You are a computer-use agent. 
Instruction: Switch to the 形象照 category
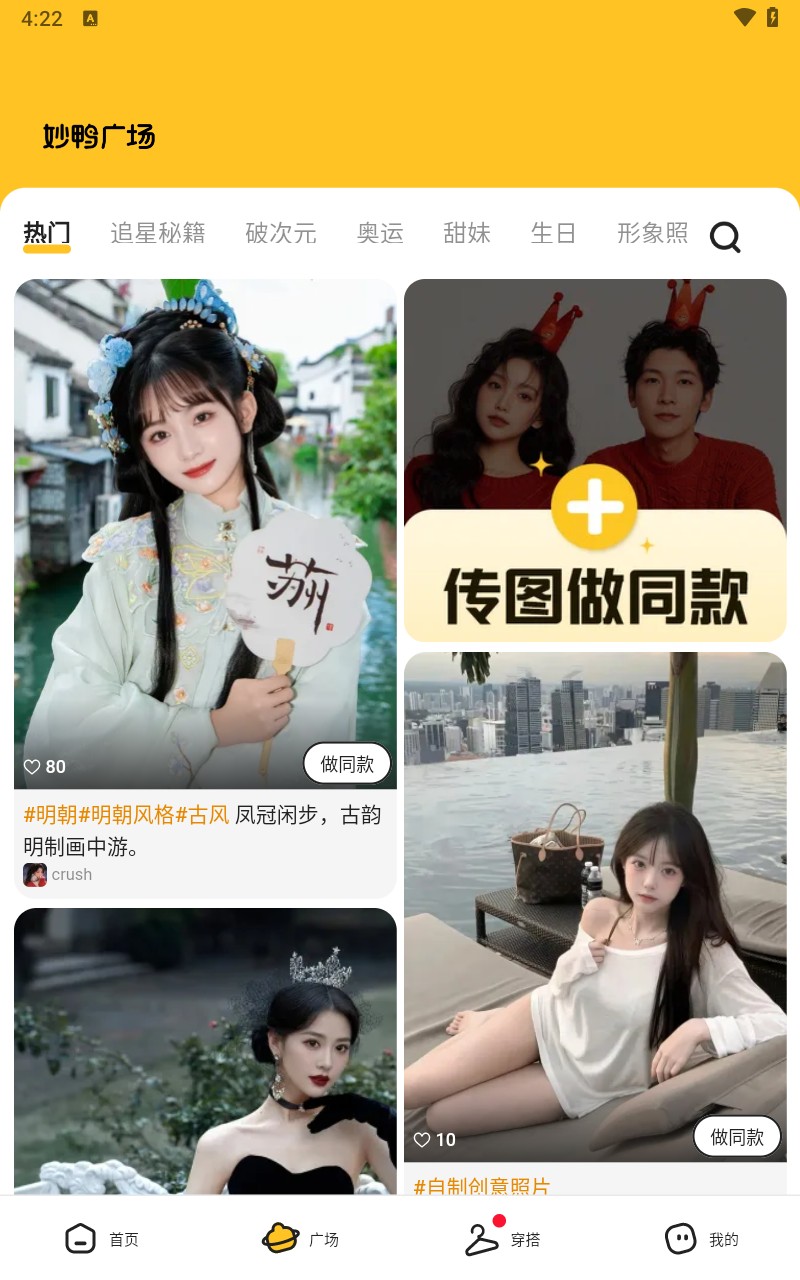(652, 233)
